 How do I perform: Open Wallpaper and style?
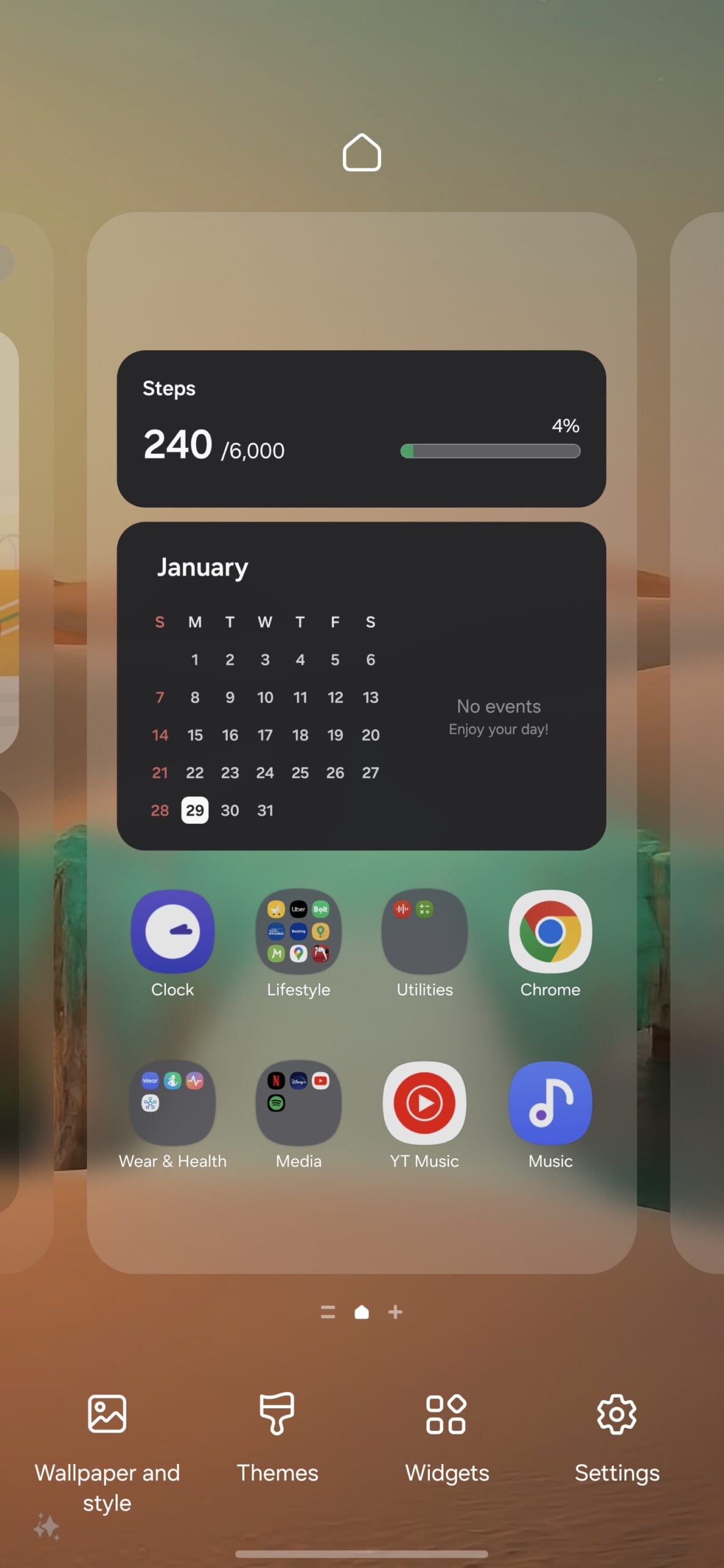(x=107, y=1453)
